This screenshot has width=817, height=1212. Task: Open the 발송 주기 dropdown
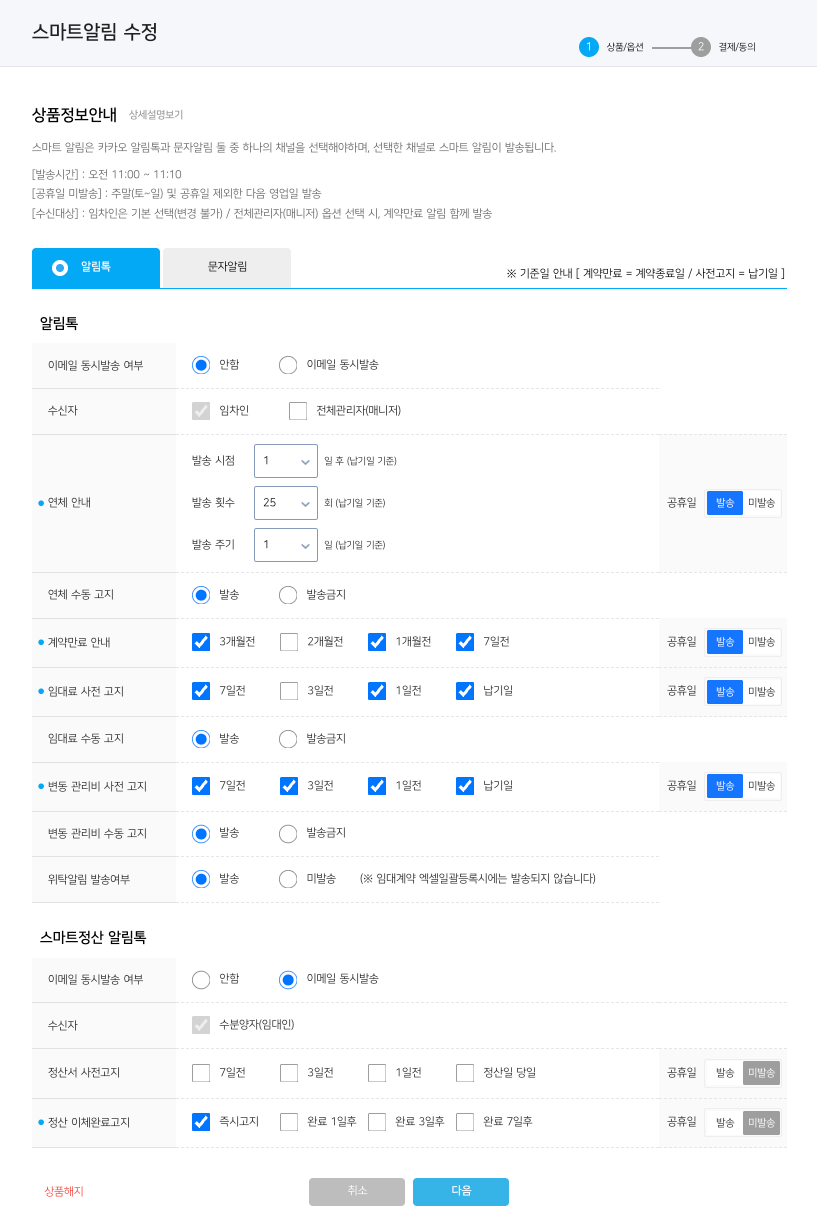pos(285,545)
